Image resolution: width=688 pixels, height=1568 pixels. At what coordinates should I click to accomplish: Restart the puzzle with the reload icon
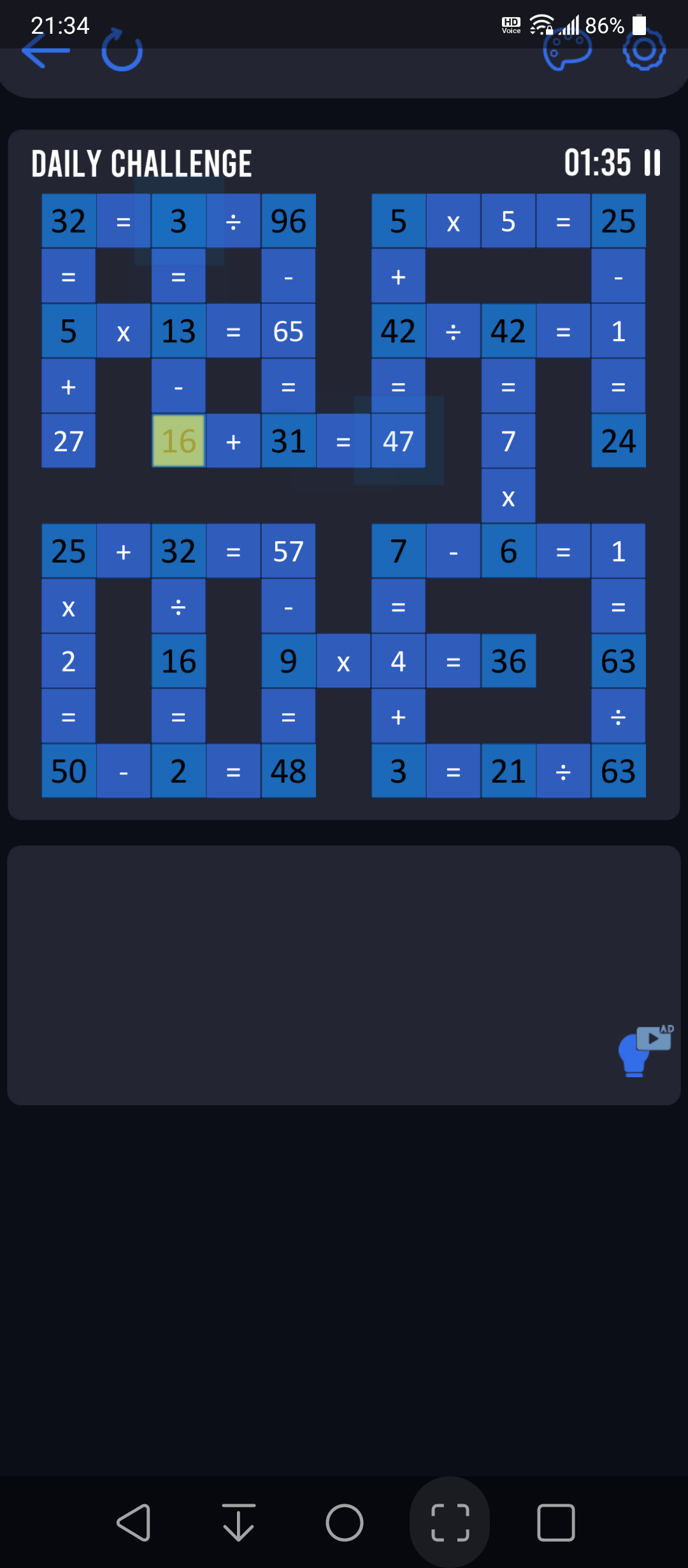(122, 50)
